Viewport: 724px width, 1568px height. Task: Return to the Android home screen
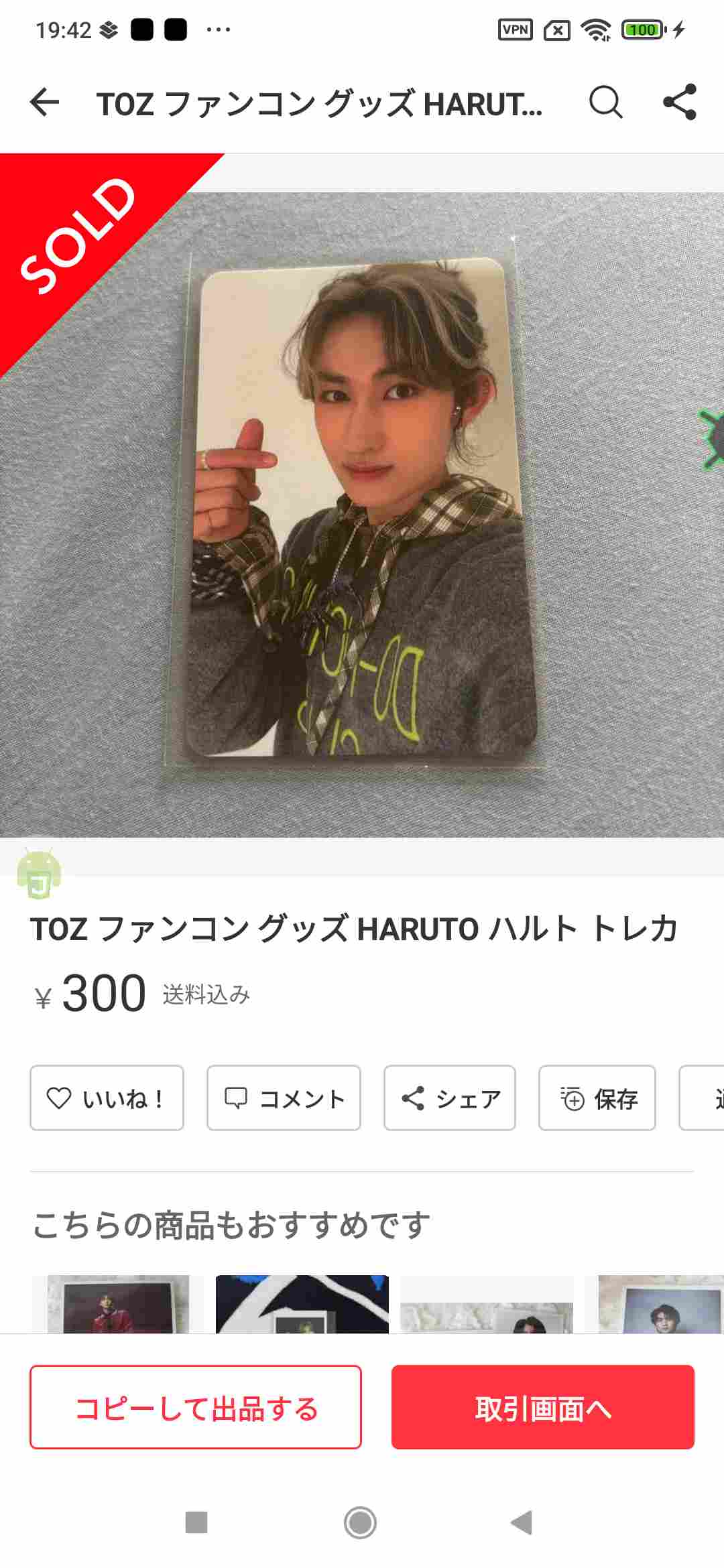pyautogui.click(x=360, y=1522)
